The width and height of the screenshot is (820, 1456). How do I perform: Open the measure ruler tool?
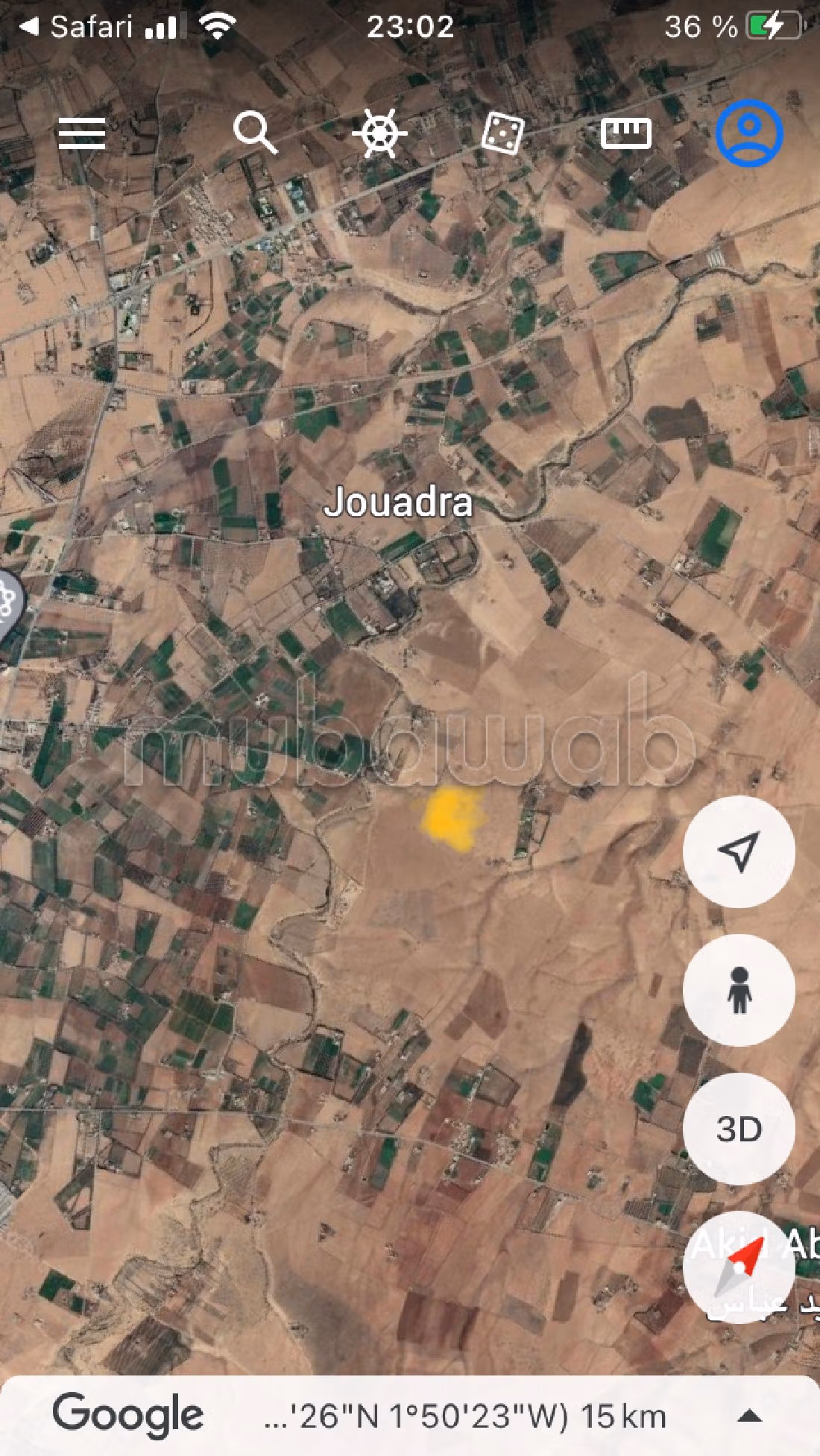coord(626,133)
